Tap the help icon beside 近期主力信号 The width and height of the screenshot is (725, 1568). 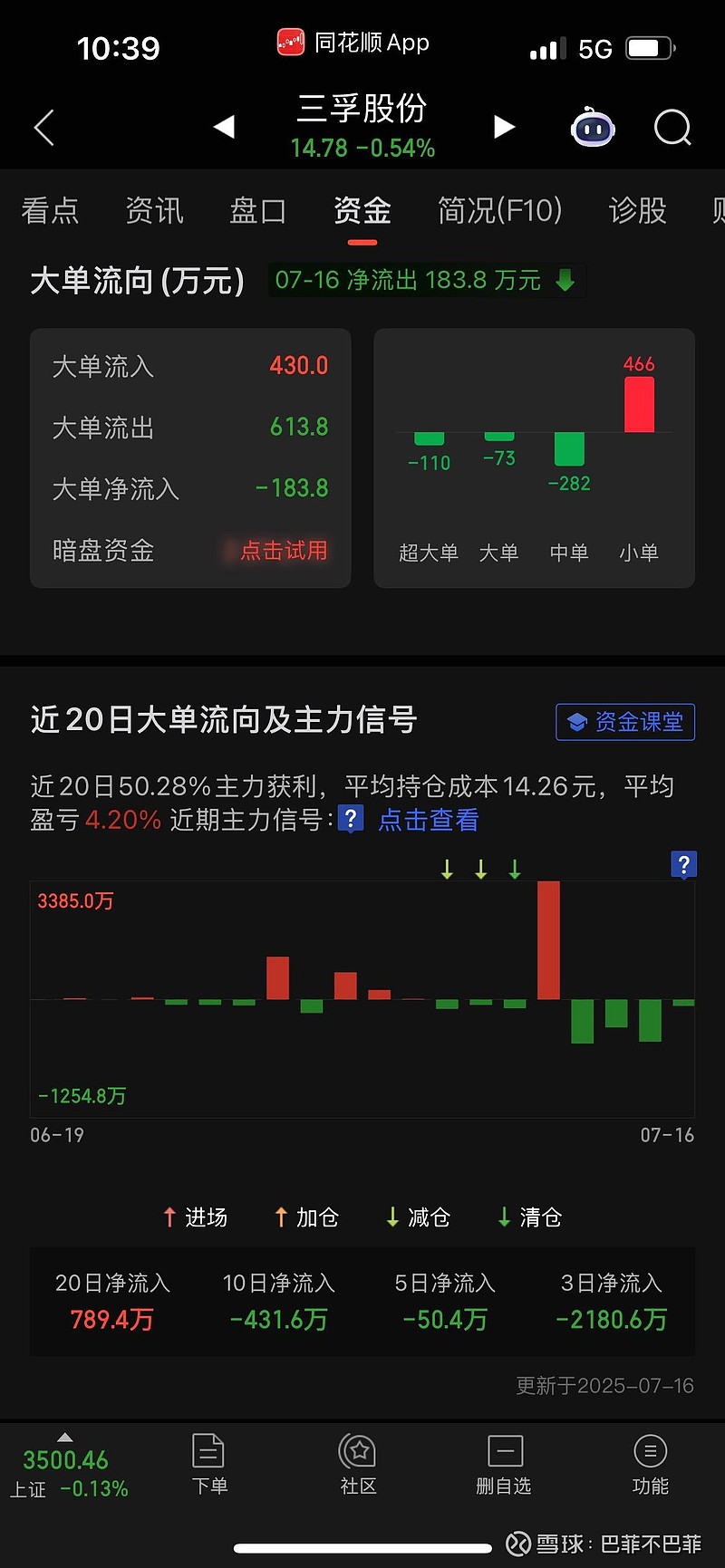pos(351,819)
